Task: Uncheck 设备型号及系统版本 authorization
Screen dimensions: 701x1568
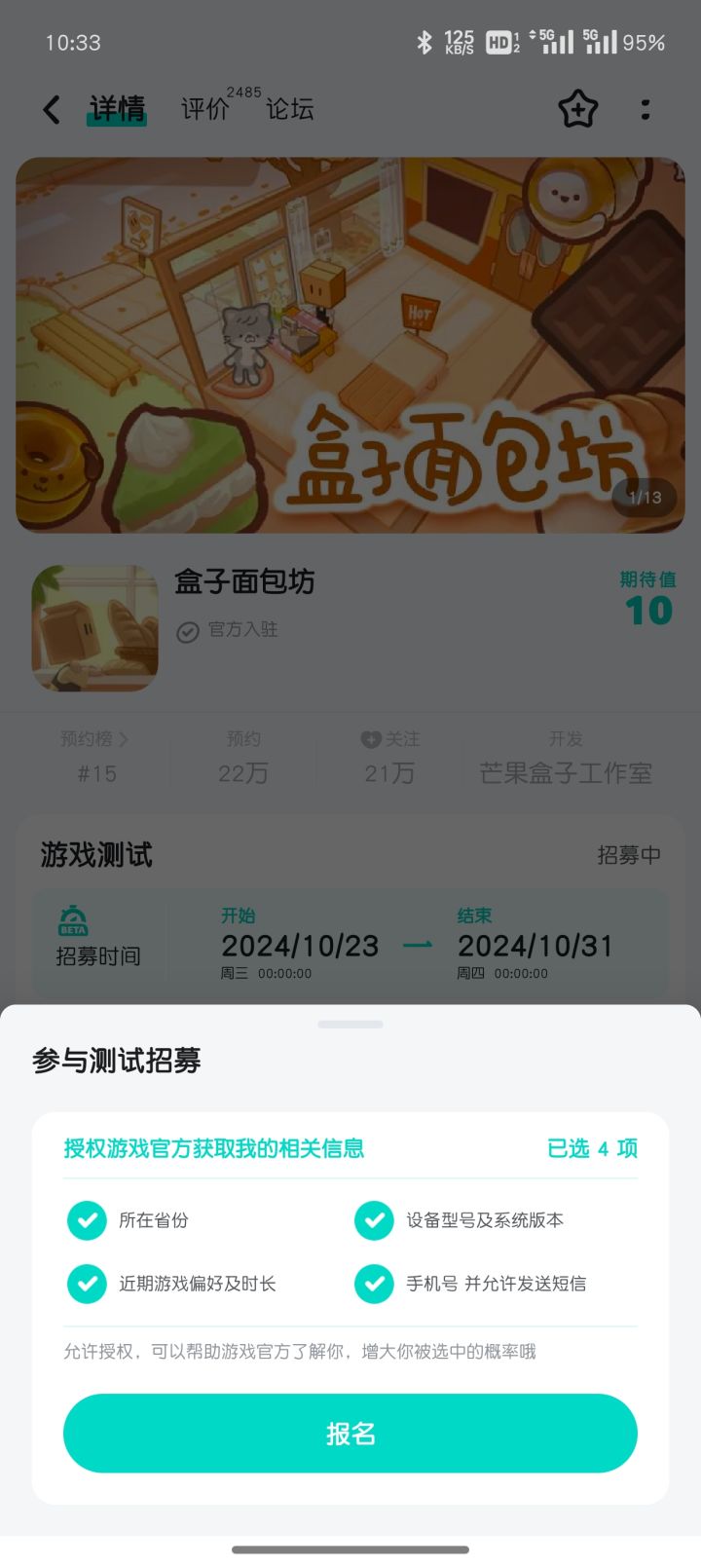Action: point(375,1220)
